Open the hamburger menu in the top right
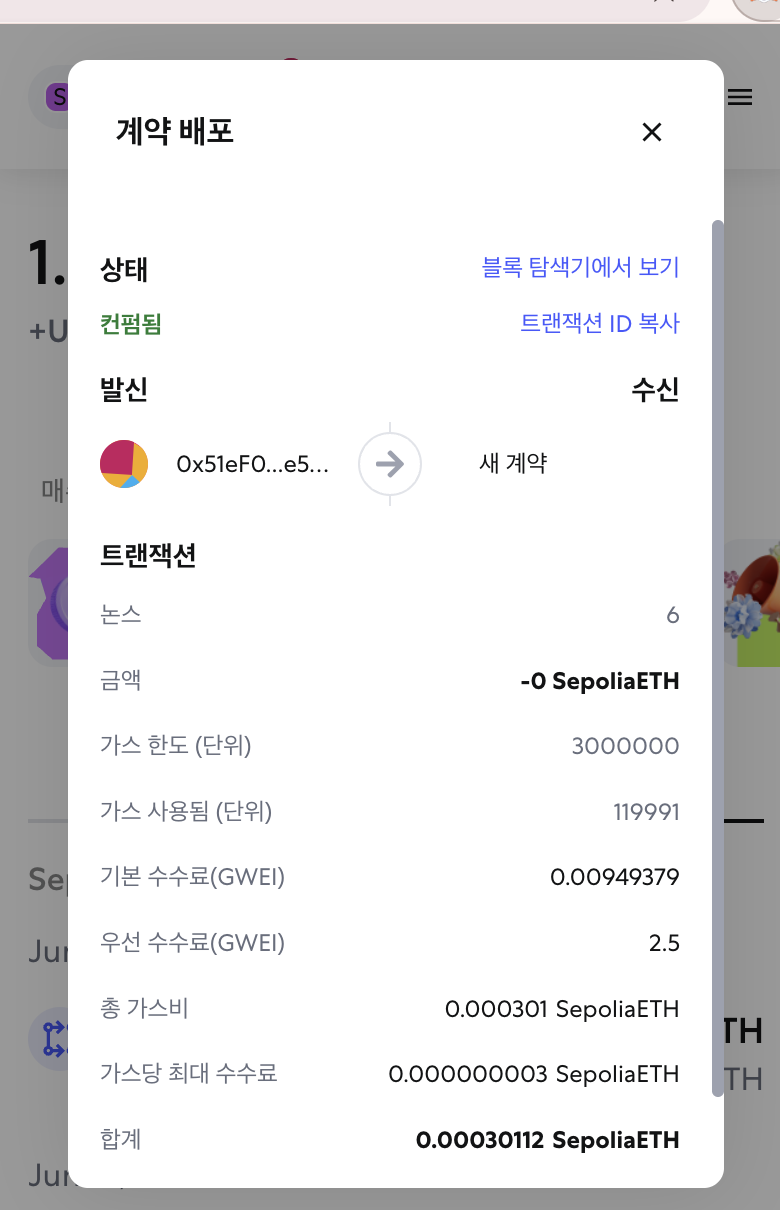 [x=739, y=97]
